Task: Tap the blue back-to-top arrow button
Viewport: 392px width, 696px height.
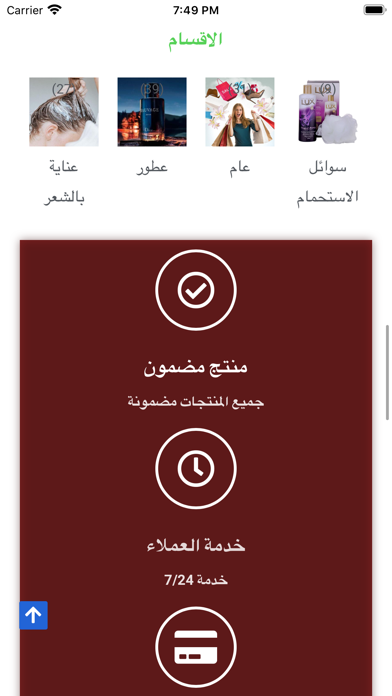Action: (x=33, y=615)
